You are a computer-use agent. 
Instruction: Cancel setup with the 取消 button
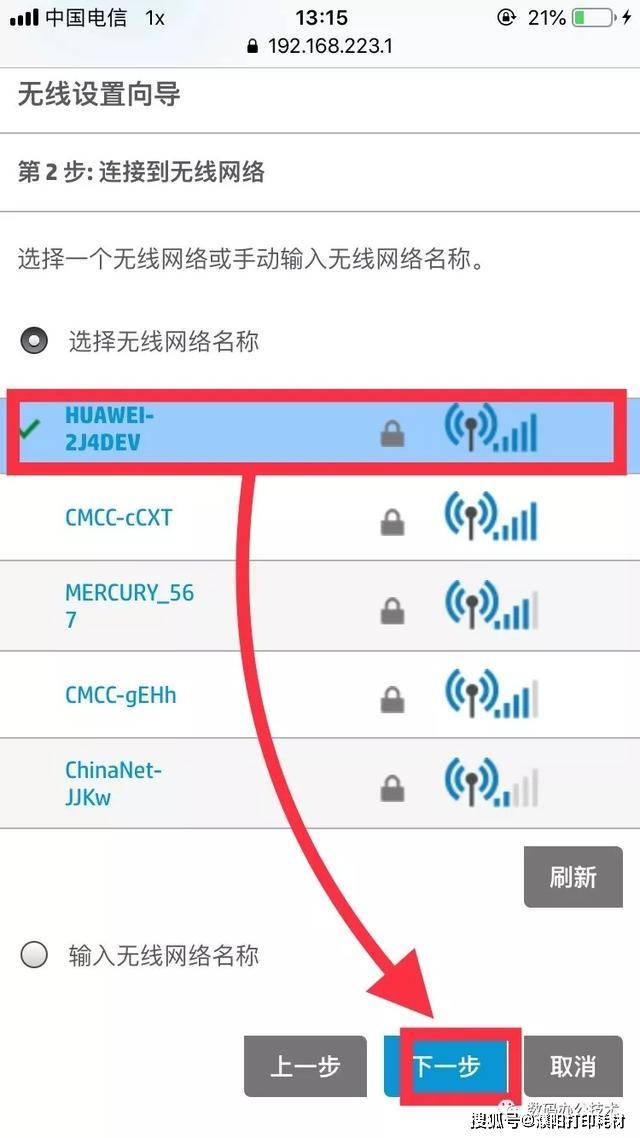tap(573, 1066)
